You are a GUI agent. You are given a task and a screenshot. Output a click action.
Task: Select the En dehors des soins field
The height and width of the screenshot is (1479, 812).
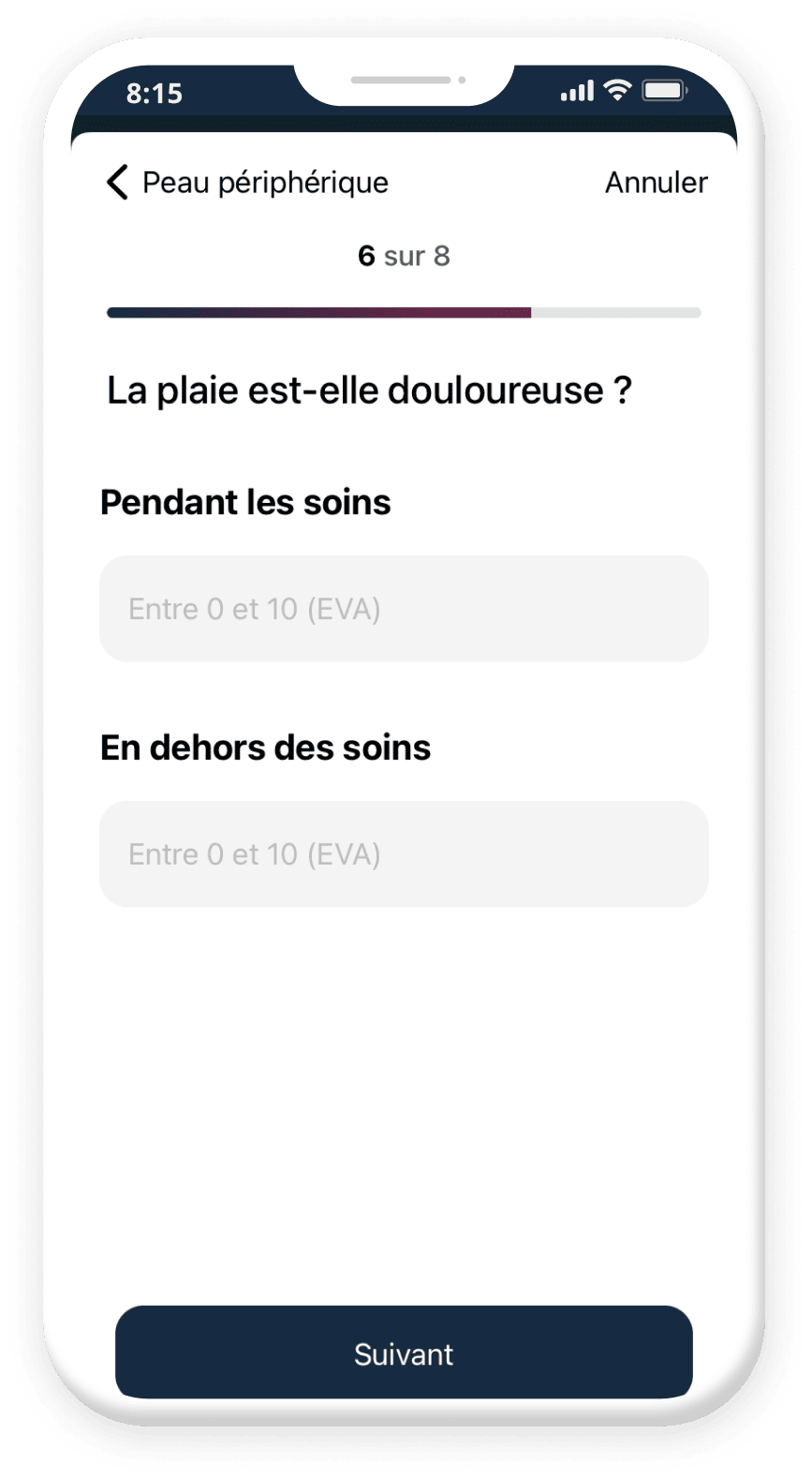point(404,853)
